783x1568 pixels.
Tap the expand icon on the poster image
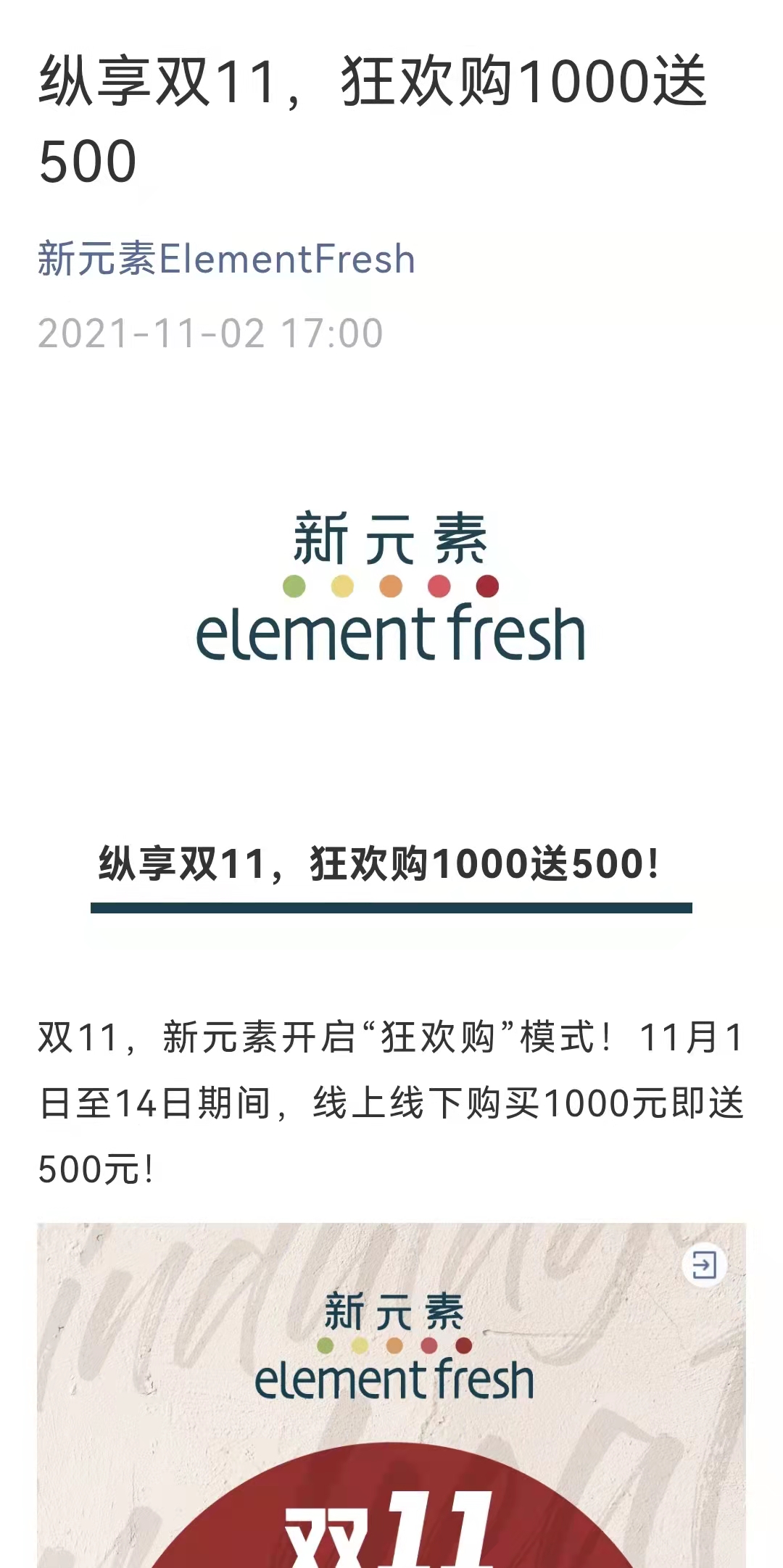703,1265
